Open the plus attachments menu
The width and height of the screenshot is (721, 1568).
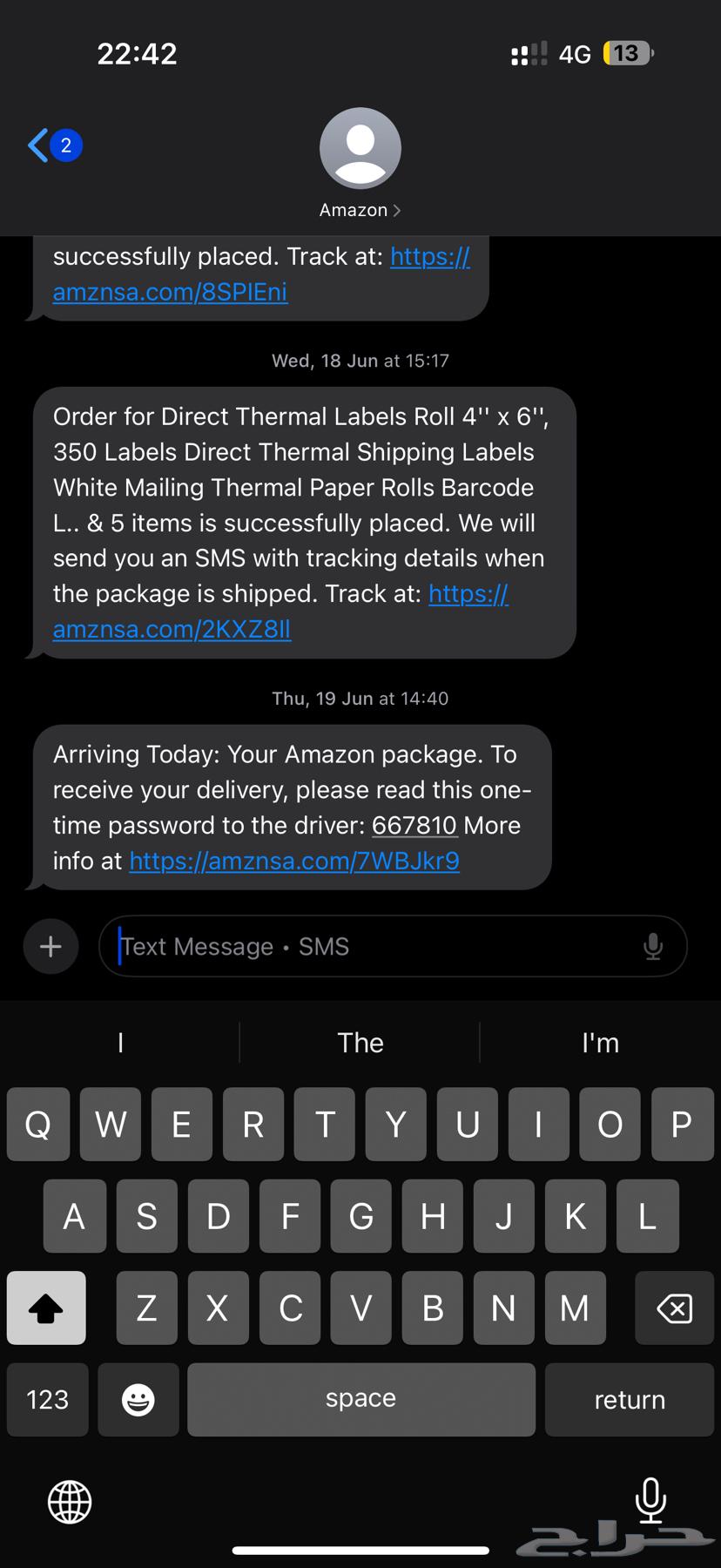click(x=51, y=947)
